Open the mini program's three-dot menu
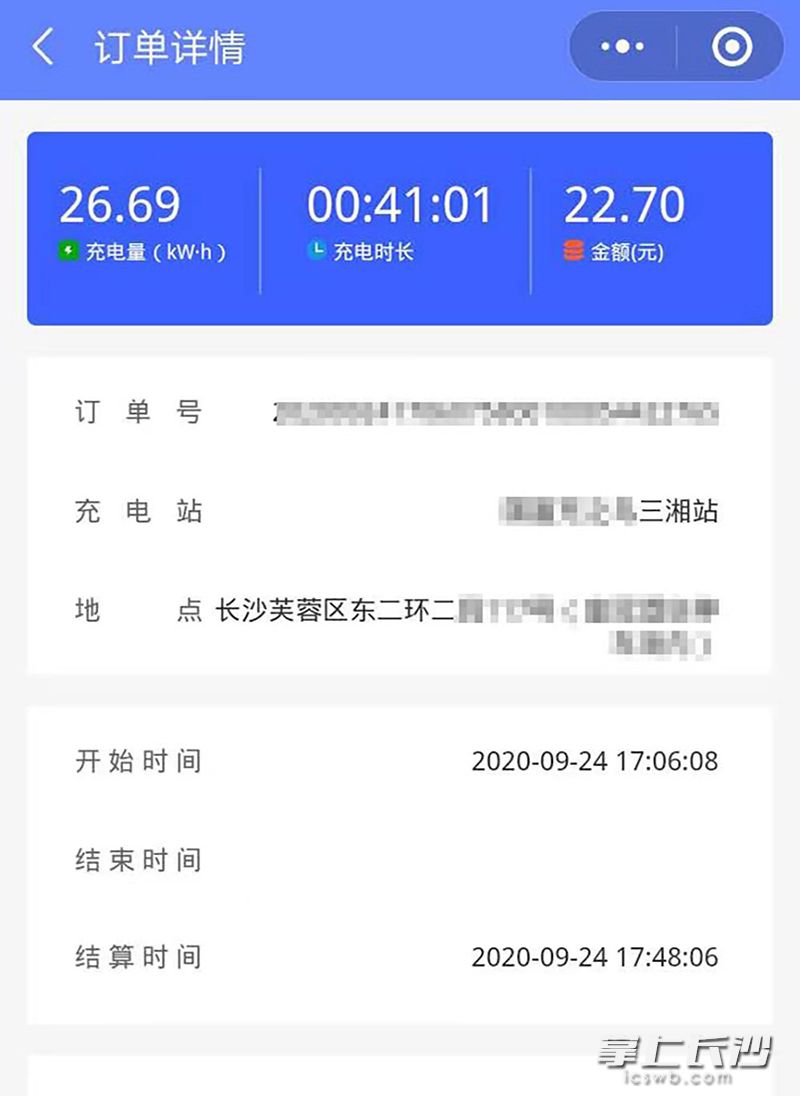800x1096 pixels. [x=622, y=47]
